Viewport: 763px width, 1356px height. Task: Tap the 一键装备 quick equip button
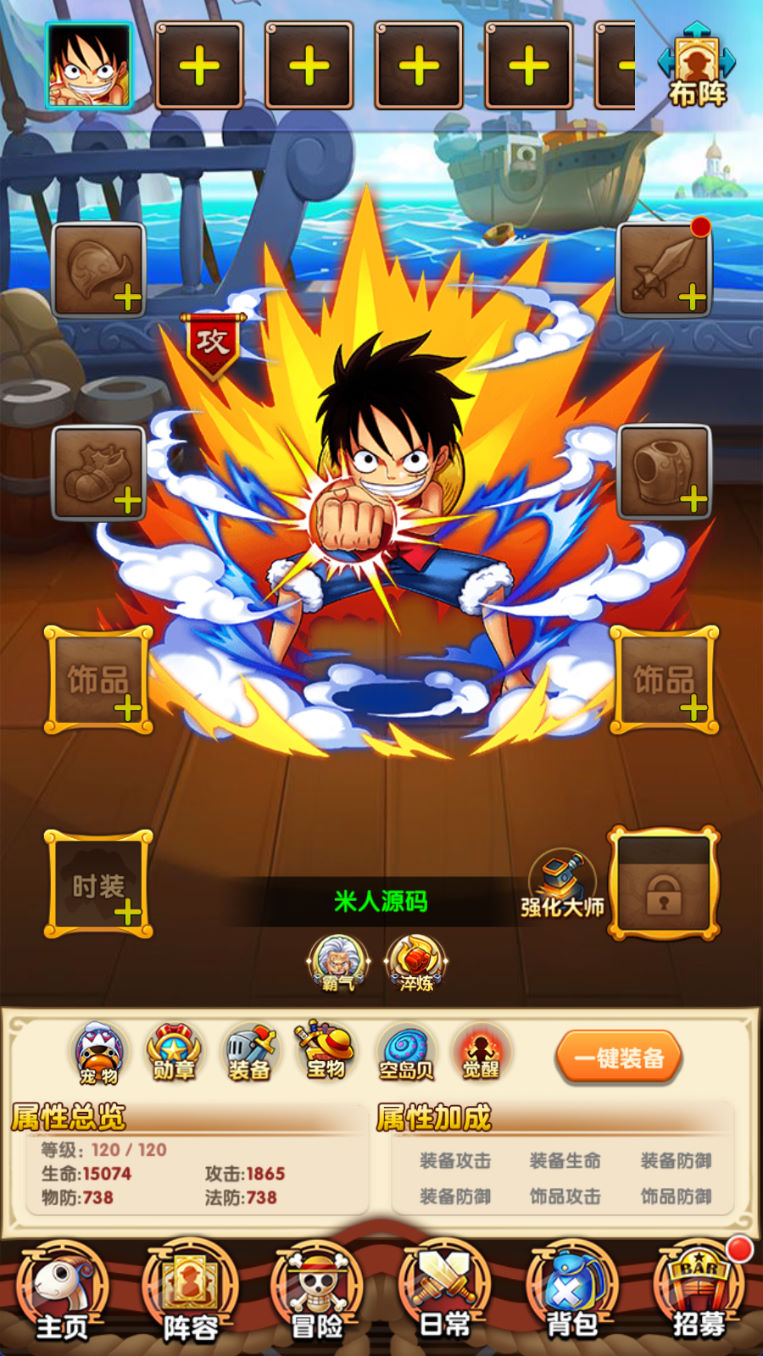(619, 1058)
